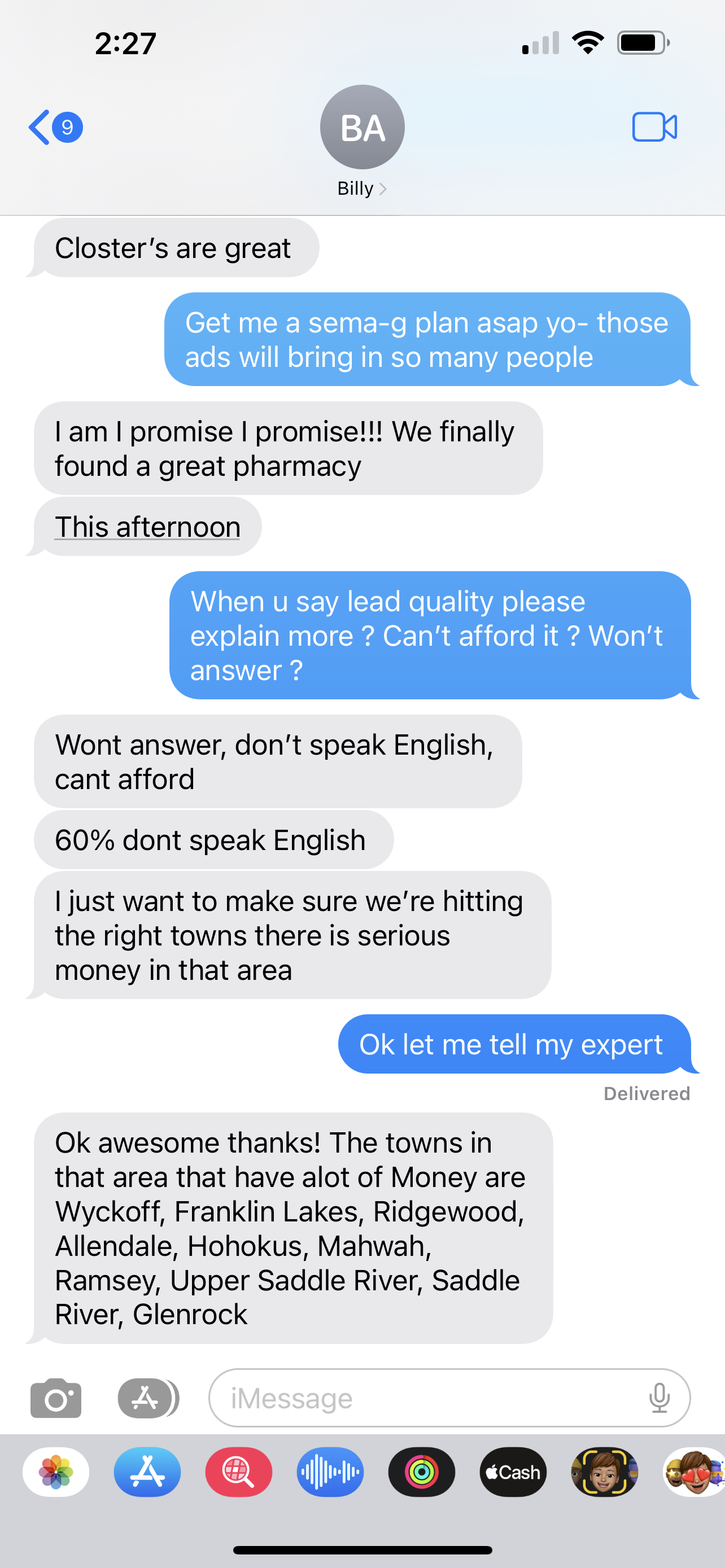Open the camera to attach a photo
Viewport: 725px width, 1568px height.
click(56, 1398)
